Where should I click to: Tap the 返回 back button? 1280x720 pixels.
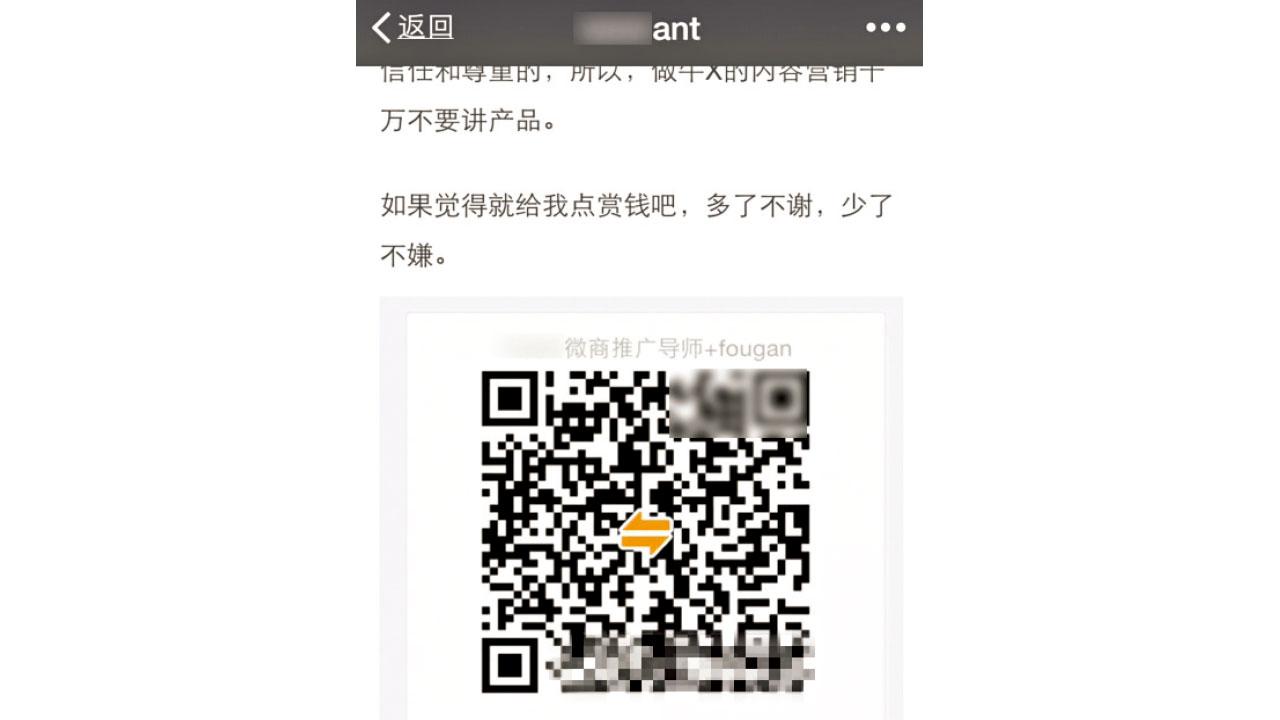pyautogui.click(x=413, y=28)
